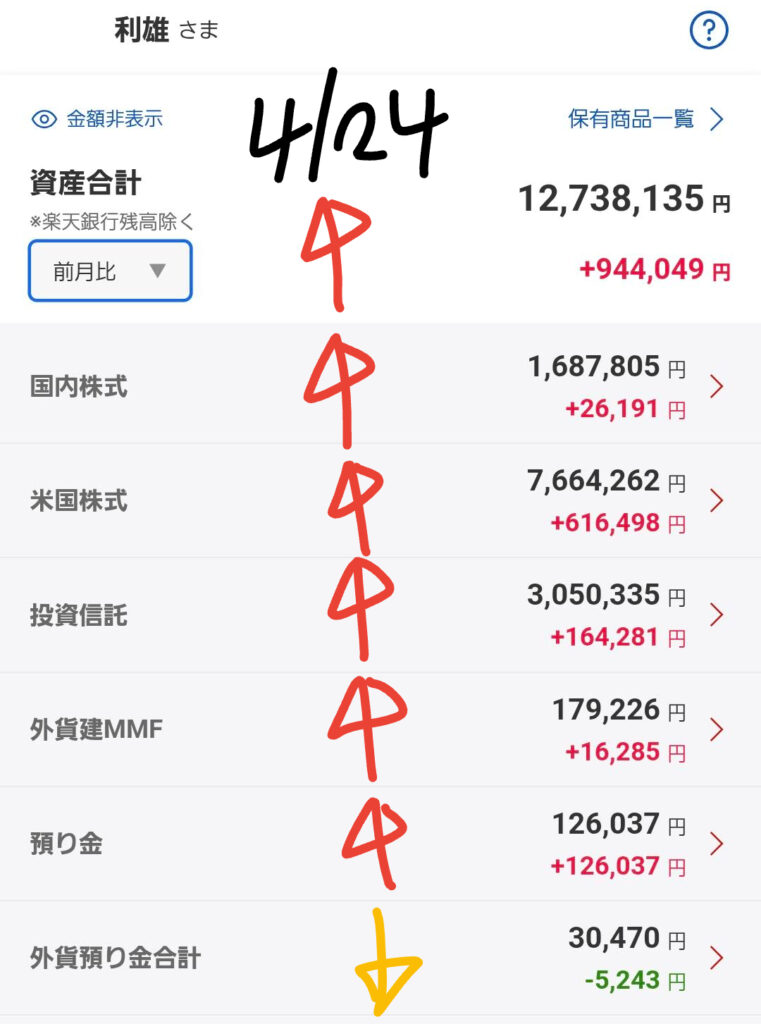Open the help question mark icon
The image size is (761, 1024).
click(709, 31)
